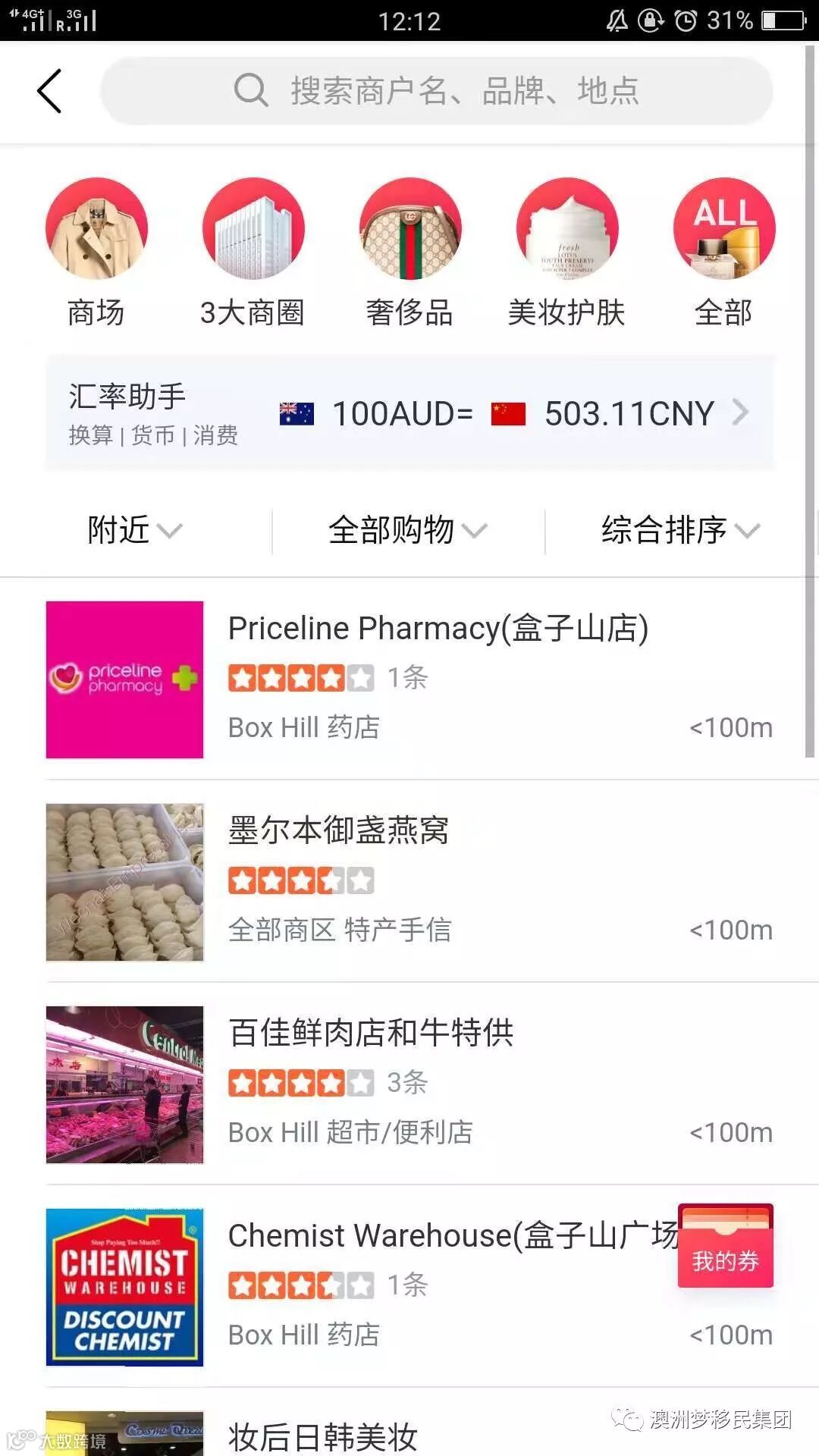
Task: Expand the 全部购物 category filter
Action: pos(408,529)
